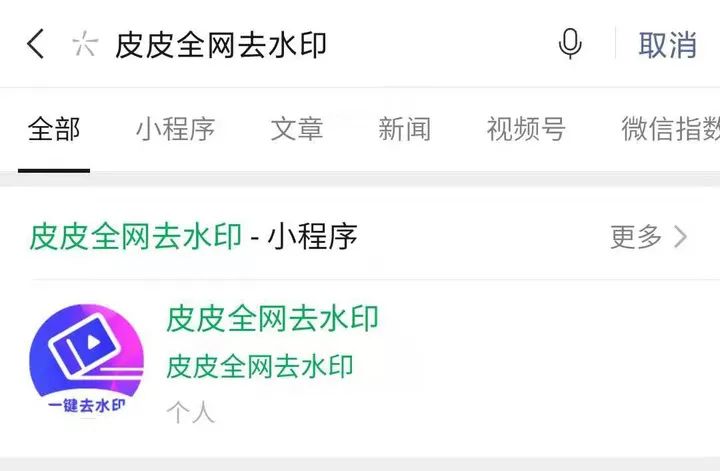
Task: Show more mini programs via 更多
Action: [648, 237]
